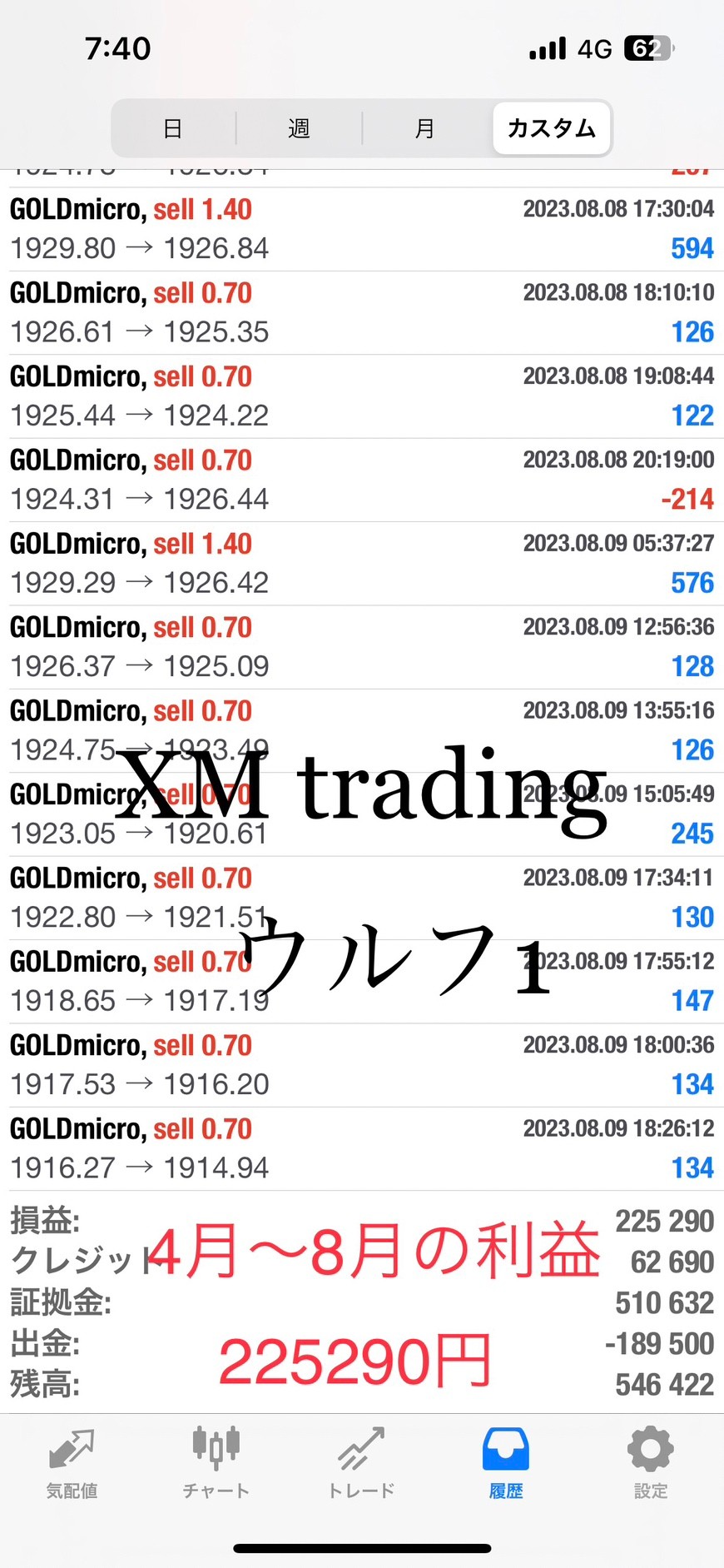724x1568 pixels.
Task: Choose the カスタム period filter
Action: coord(551,128)
